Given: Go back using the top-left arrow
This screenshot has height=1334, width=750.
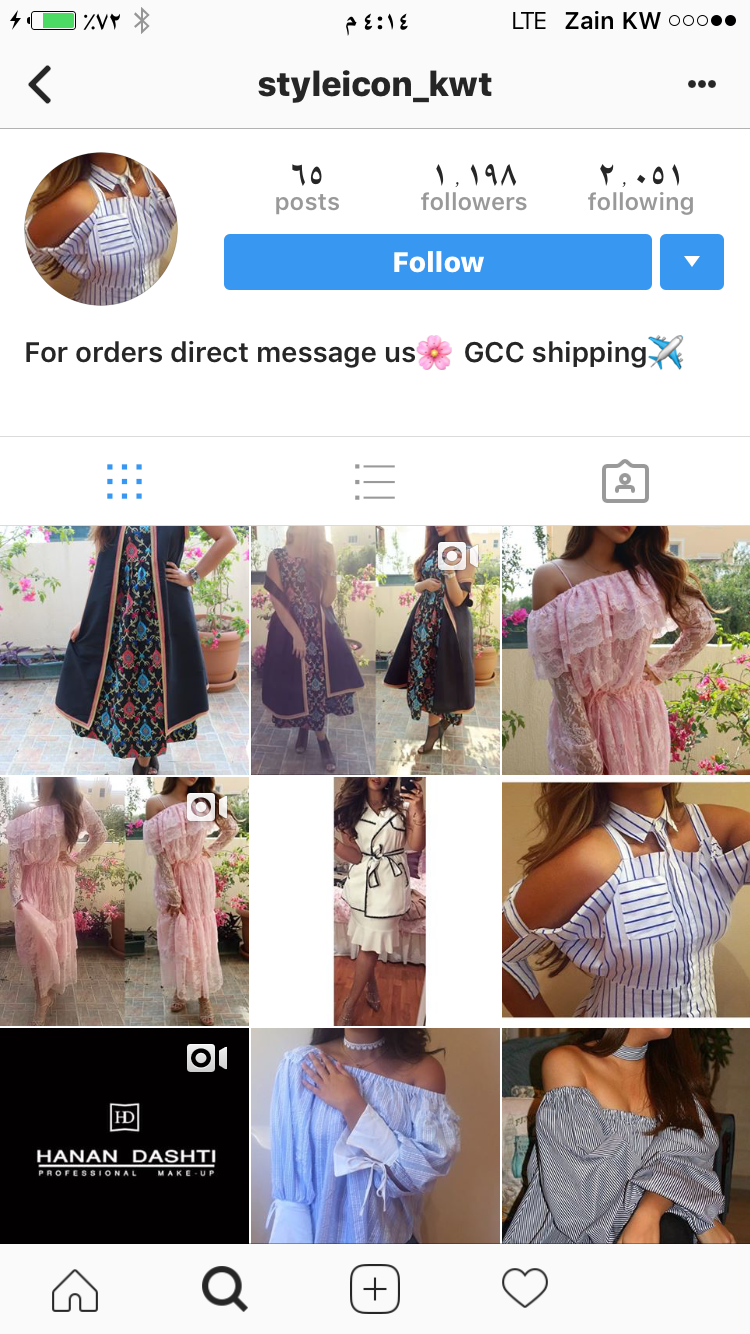Looking at the screenshot, I should [40, 85].
